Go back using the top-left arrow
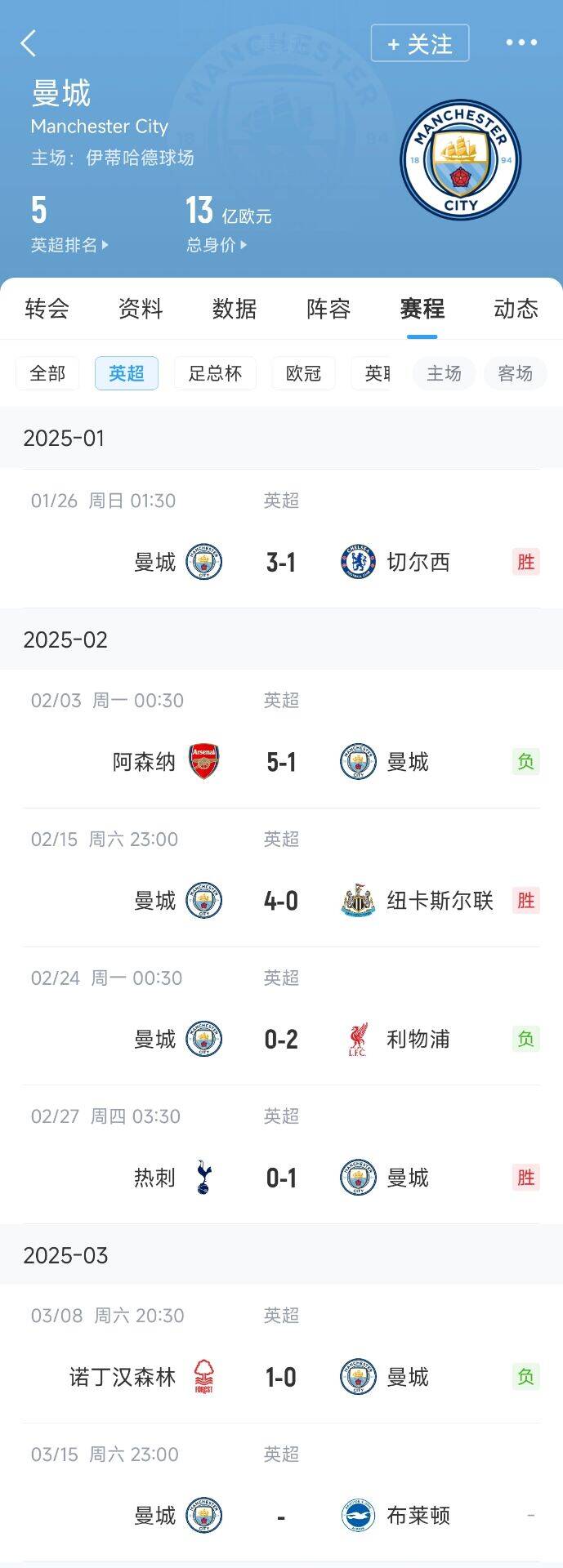 pyautogui.click(x=29, y=43)
